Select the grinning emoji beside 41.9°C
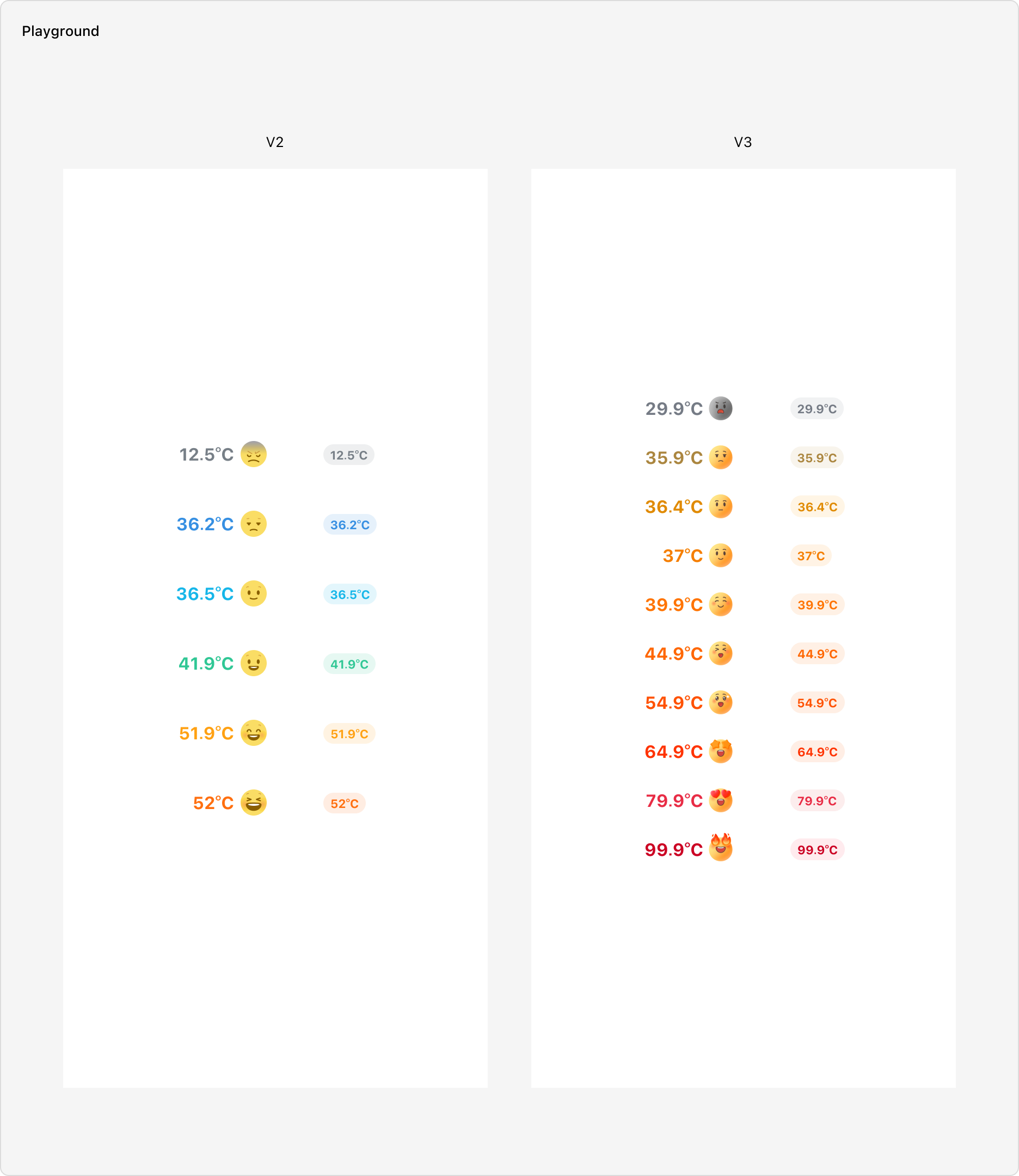The height and width of the screenshot is (1176, 1019). [253, 663]
